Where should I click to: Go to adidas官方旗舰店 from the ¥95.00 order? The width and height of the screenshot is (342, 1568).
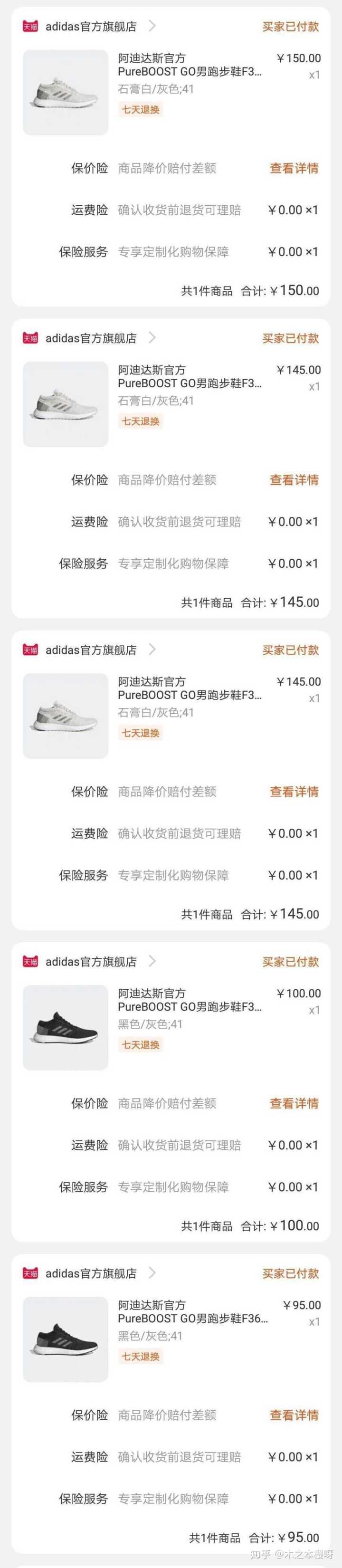[91, 1273]
